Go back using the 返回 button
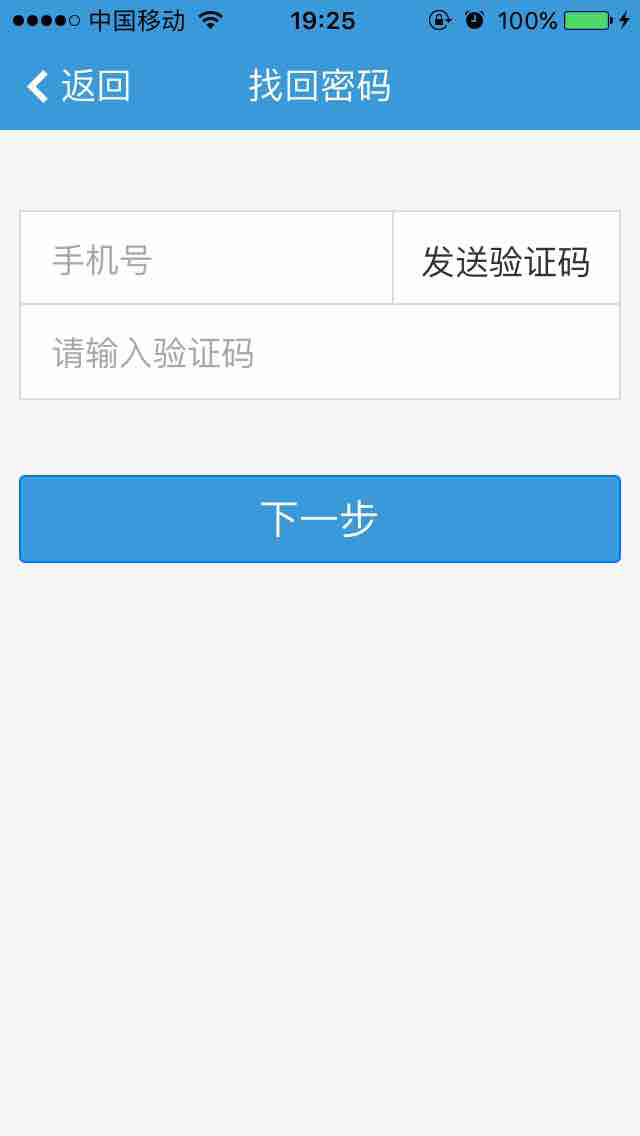The height and width of the screenshot is (1136, 640). (x=78, y=87)
